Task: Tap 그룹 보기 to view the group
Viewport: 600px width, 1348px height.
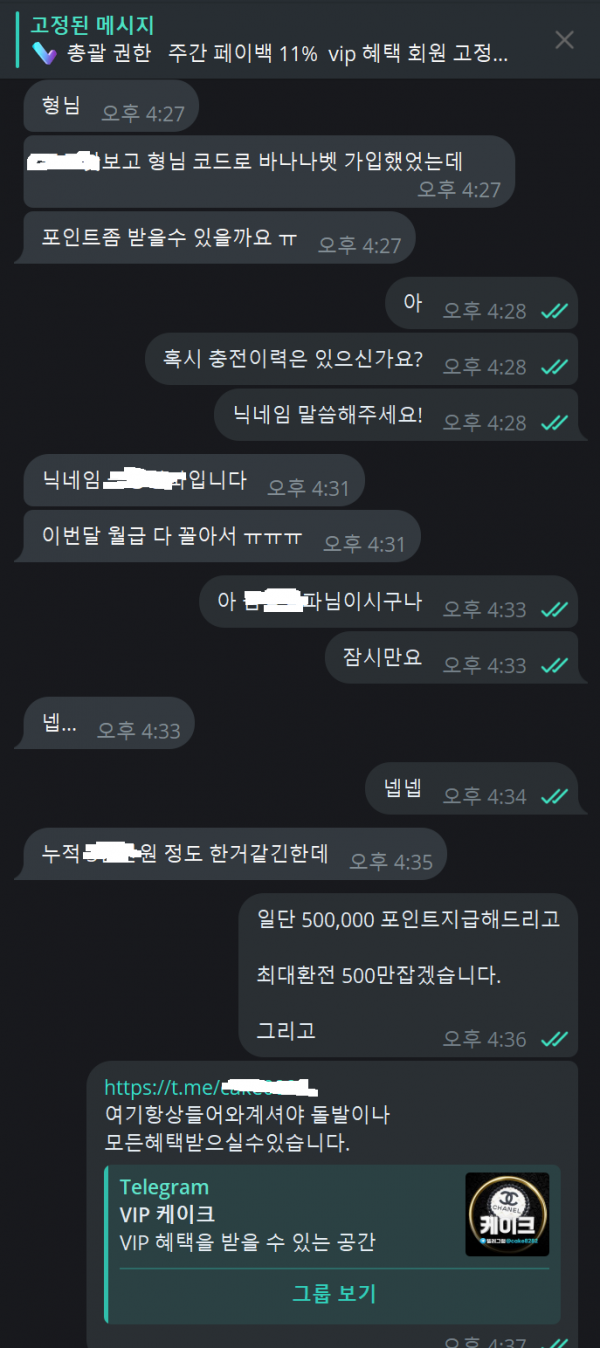Action: pos(333,1293)
